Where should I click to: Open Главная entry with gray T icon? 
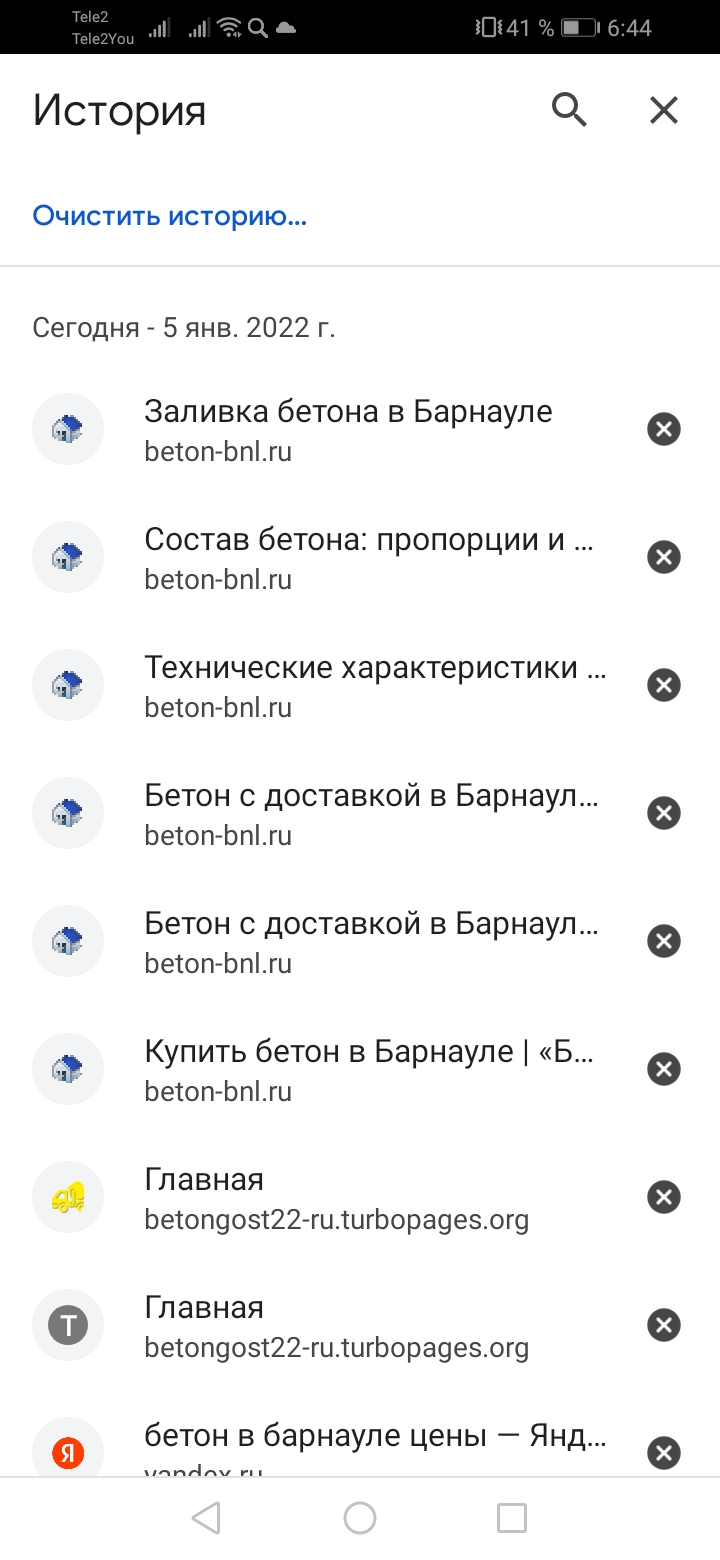(x=336, y=1325)
